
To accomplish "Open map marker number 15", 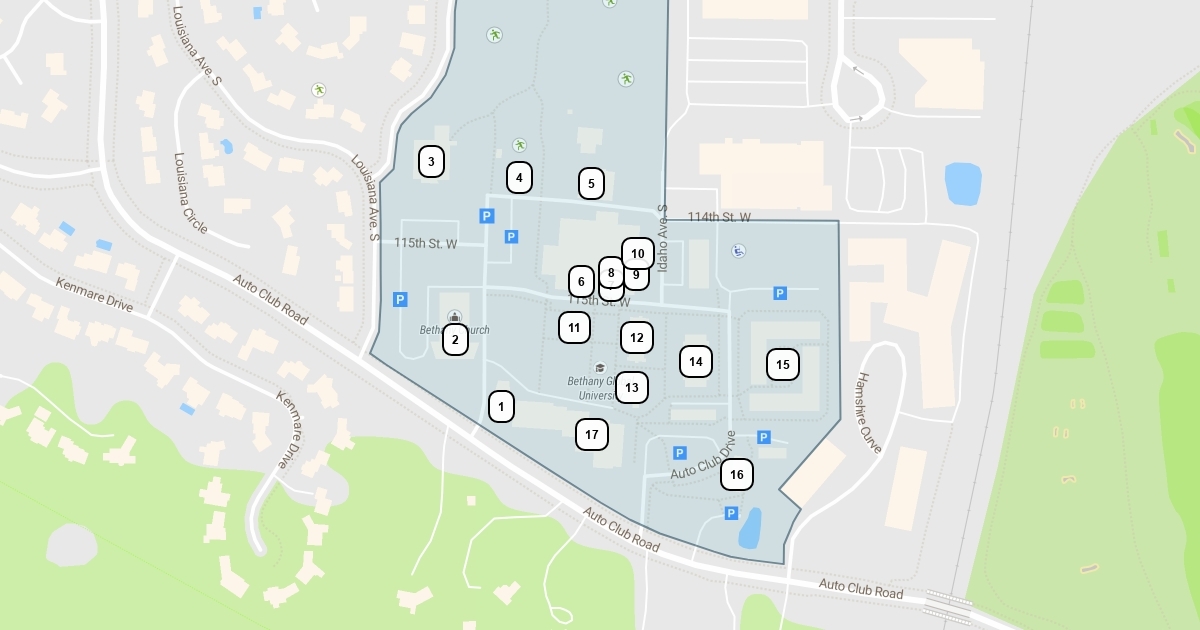I will tap(783, 365).
